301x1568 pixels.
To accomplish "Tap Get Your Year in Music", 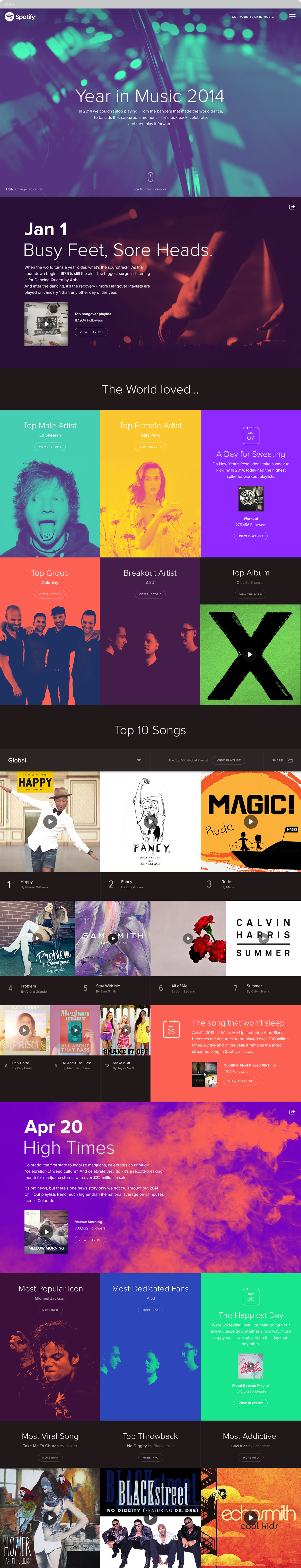I will (252, 17).
